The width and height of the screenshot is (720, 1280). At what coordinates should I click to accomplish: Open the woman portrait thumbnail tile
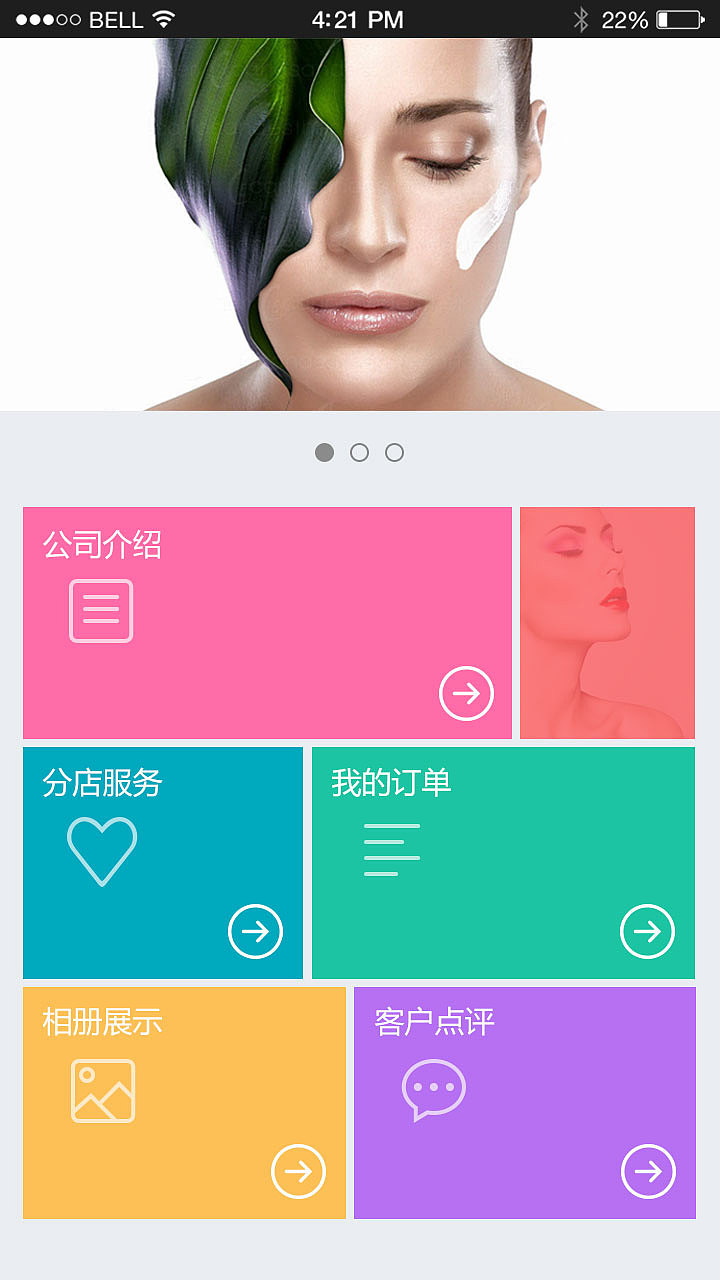coord(607,622)
